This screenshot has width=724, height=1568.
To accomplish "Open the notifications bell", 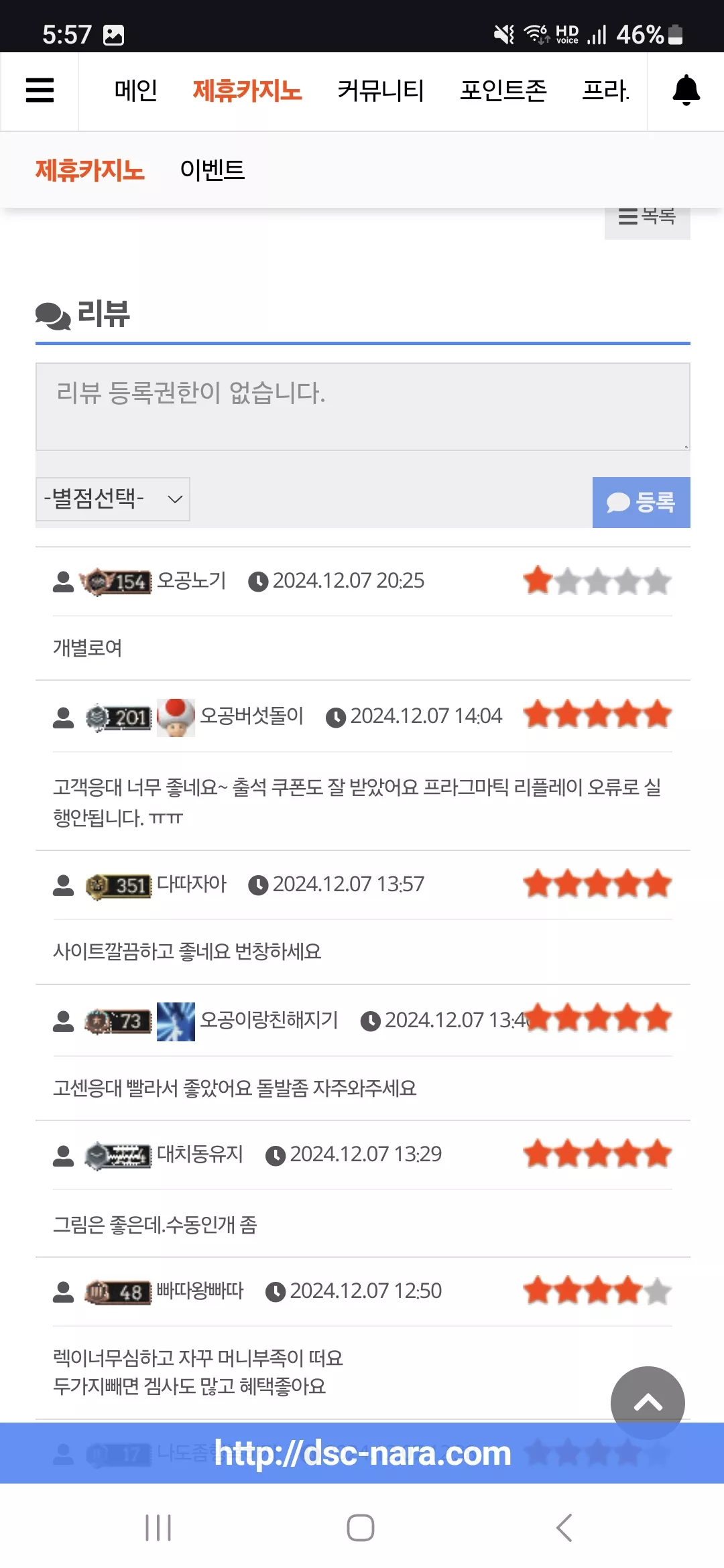I will 686,90.
